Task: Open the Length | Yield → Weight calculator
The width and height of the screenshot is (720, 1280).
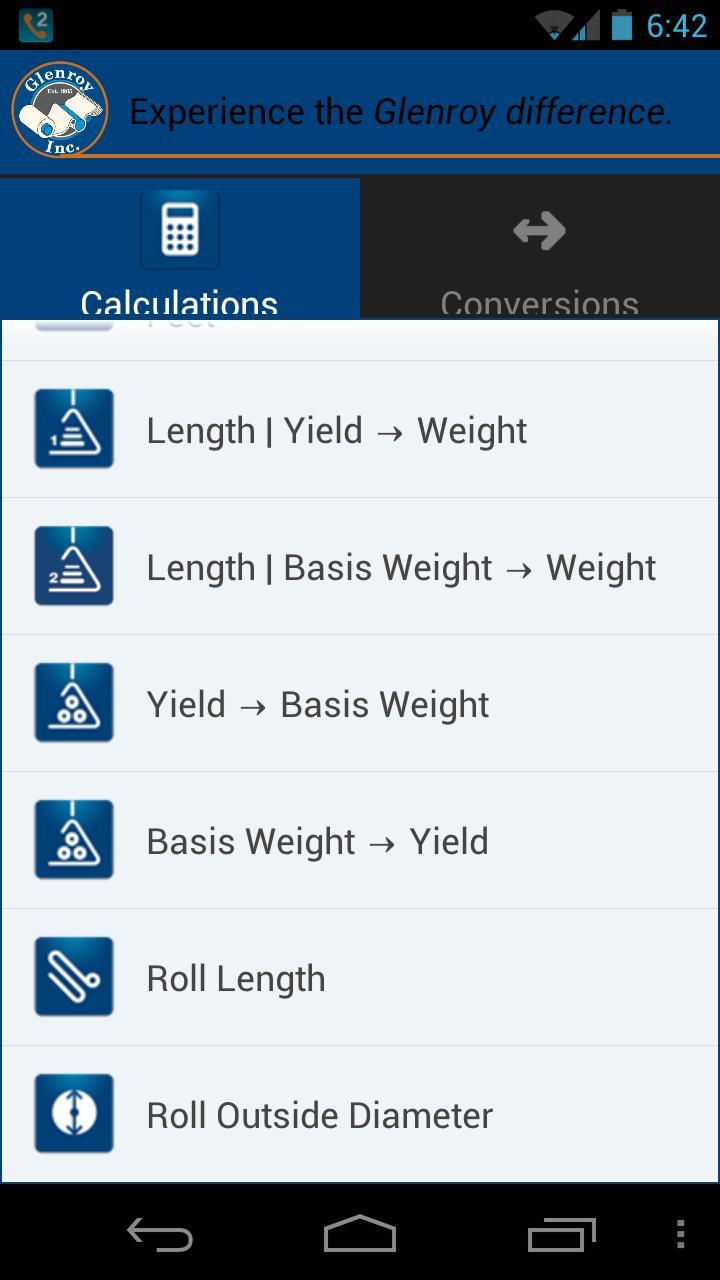Action: pos(360,429)
